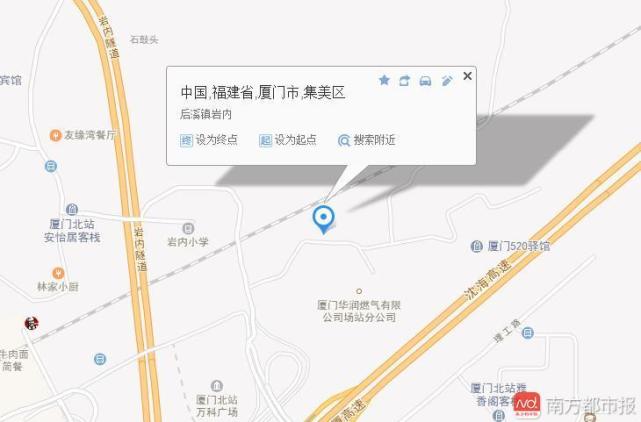The height and width of the screenshot is (422, 641).
Task: Open 搜索附近 to search nearby
Action: coord(367,140)
